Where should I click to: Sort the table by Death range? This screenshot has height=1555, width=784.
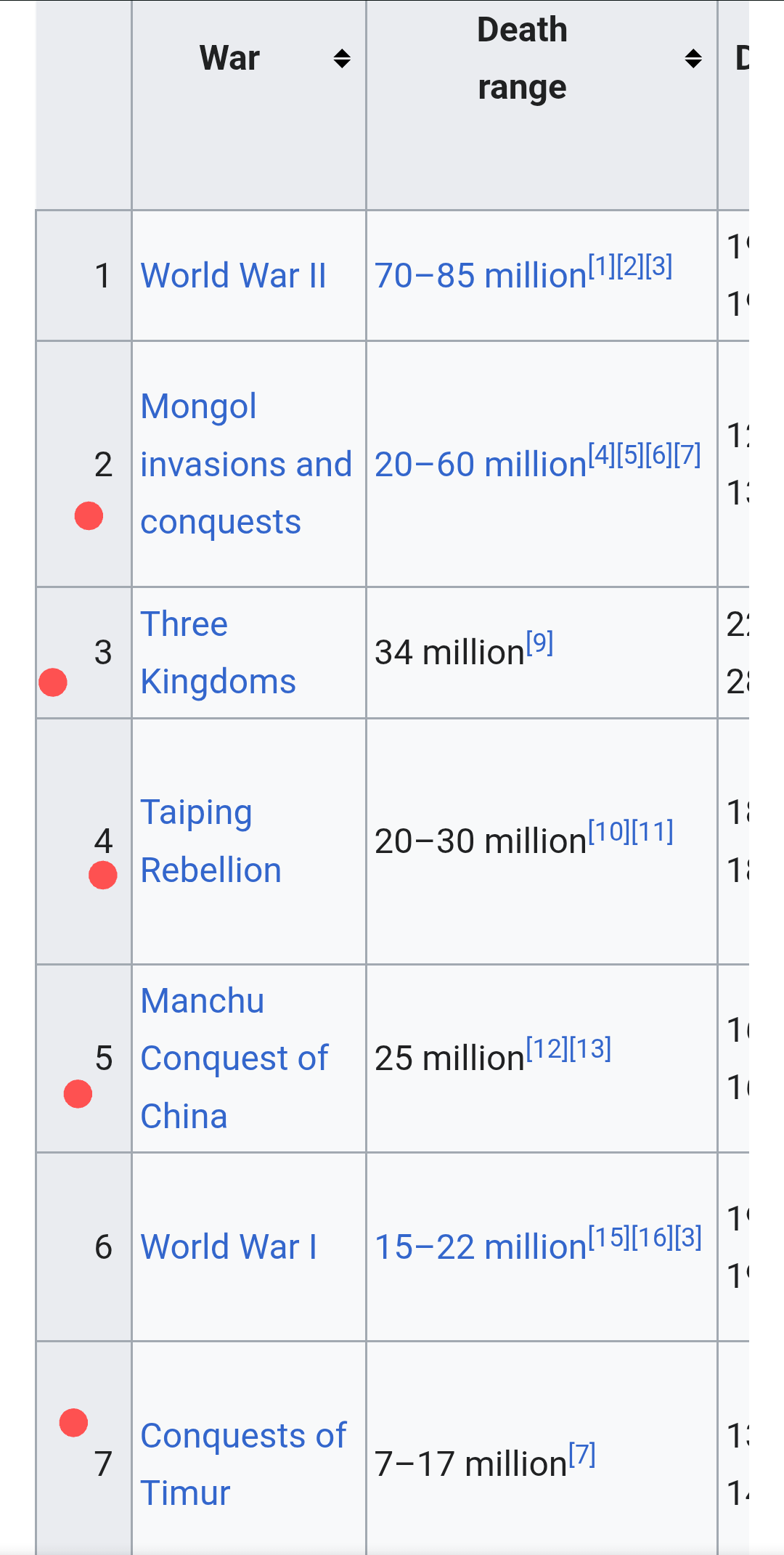coord(693,58)
